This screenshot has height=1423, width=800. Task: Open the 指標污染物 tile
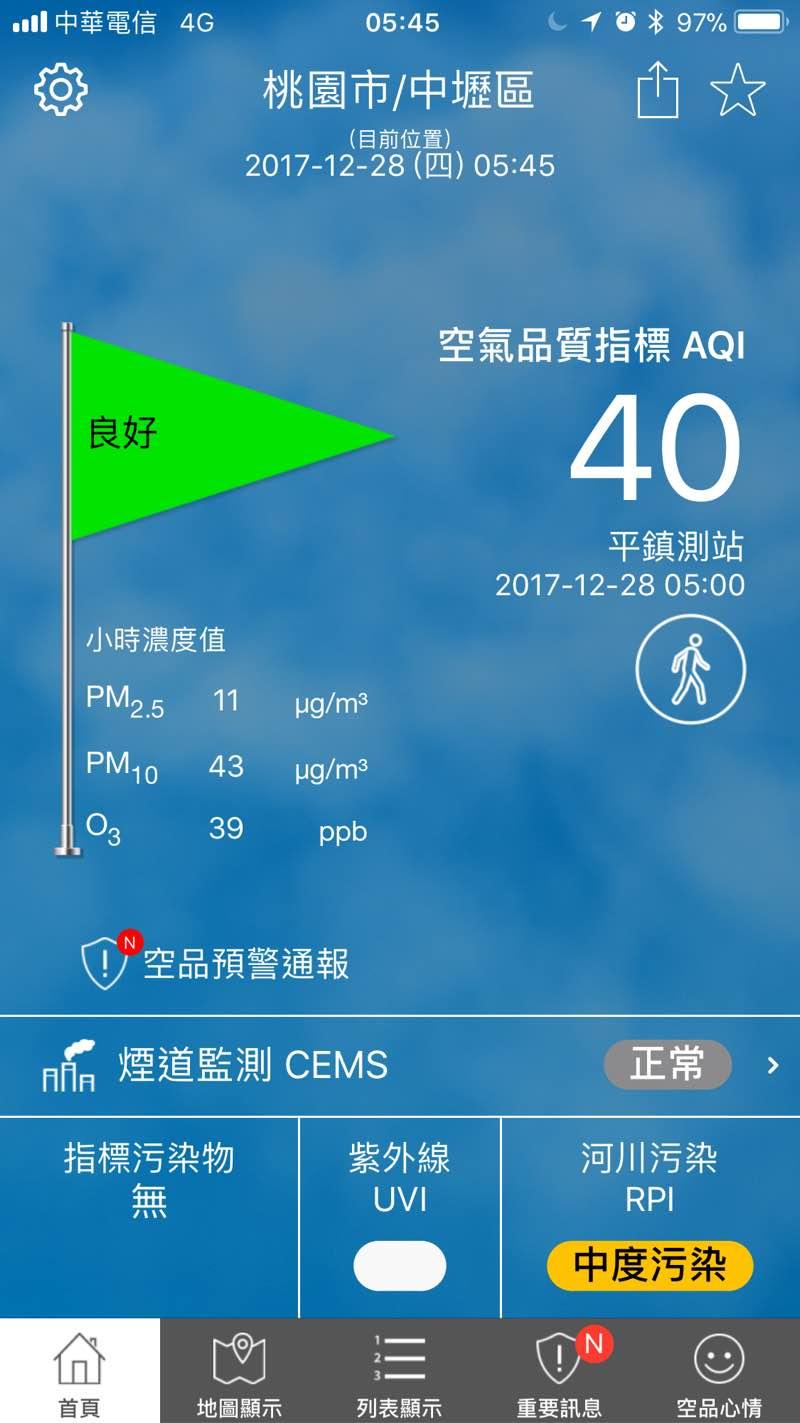[149, 1215]
